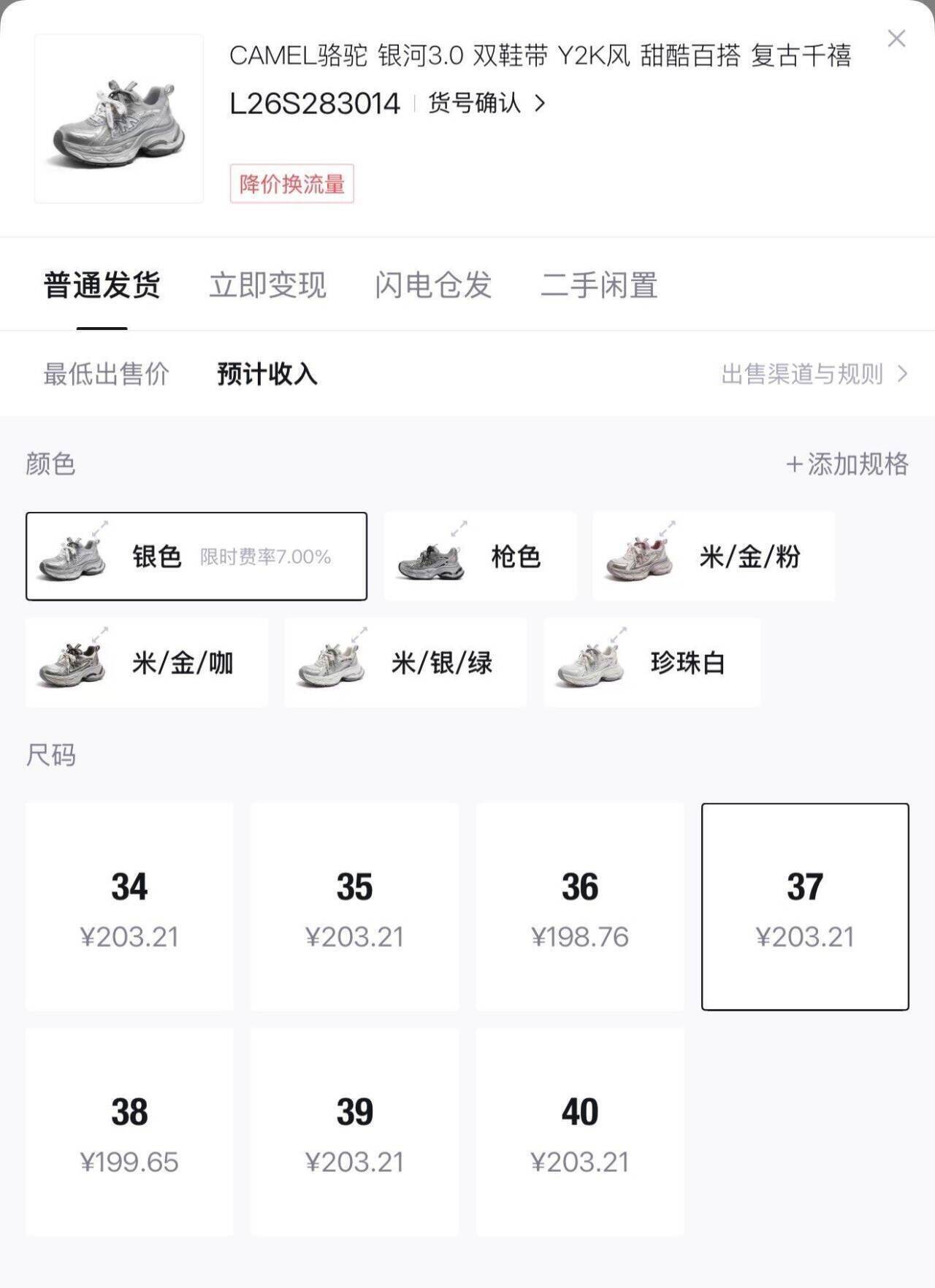Open 出售渠道与规则 rules
Screen dimensions: 935x1288
(814, 375)
